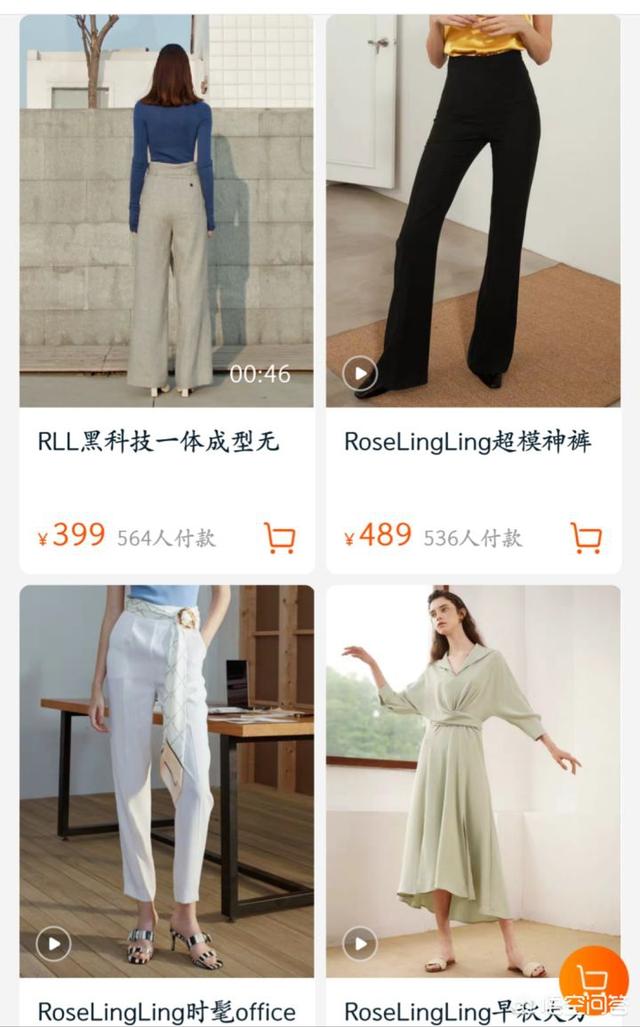This screenshot has width=640, height=1027.
Task: Open the RoseLingLing超模神裤 product card
Action: [x=473, y=294]
